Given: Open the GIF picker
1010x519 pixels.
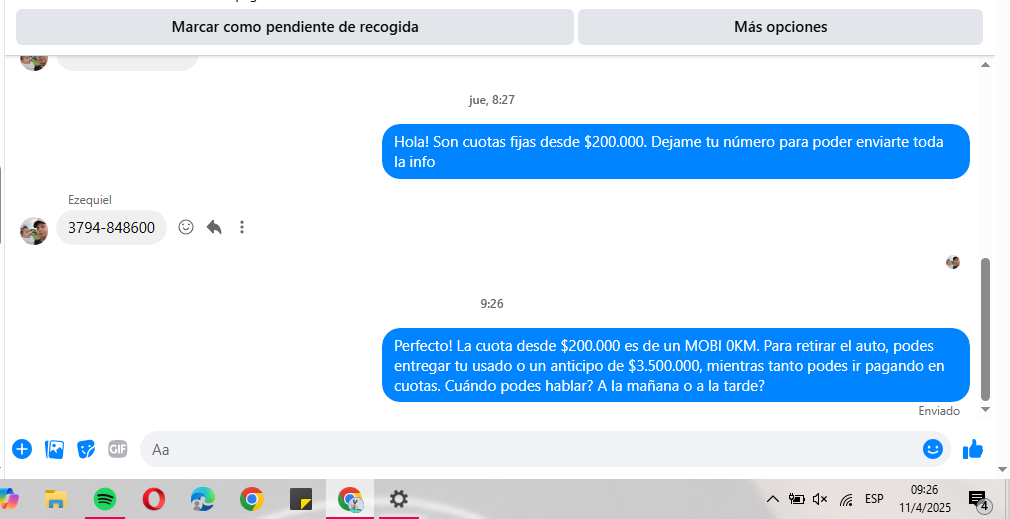Looking at the screenshot, I should pyautogui.click(x=118, y=449).
